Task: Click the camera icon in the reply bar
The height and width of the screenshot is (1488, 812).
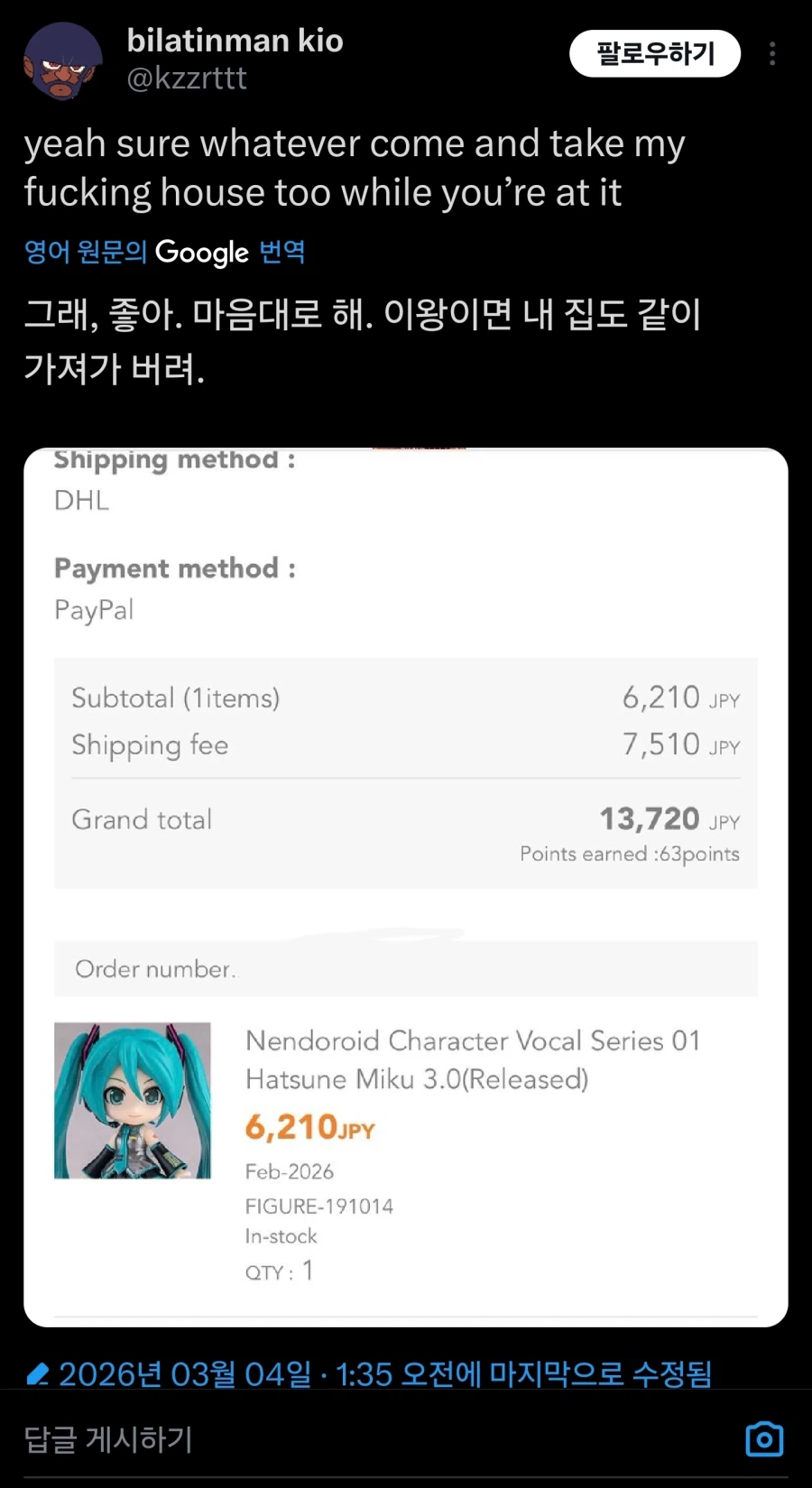Action: [x=764, y=1438]
